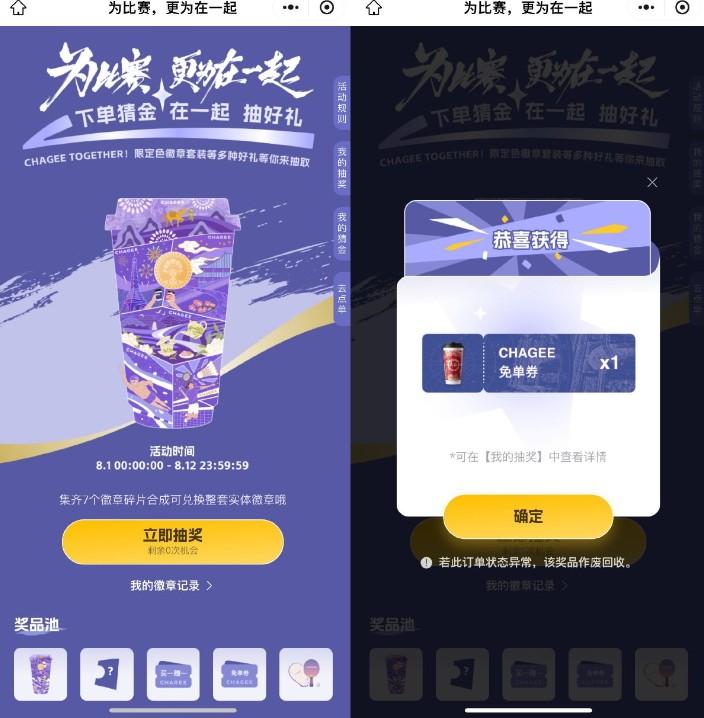Viewport: 704px width, 718px height.
Task: Confirm the prize with 确定
Action: click(528, 517)
